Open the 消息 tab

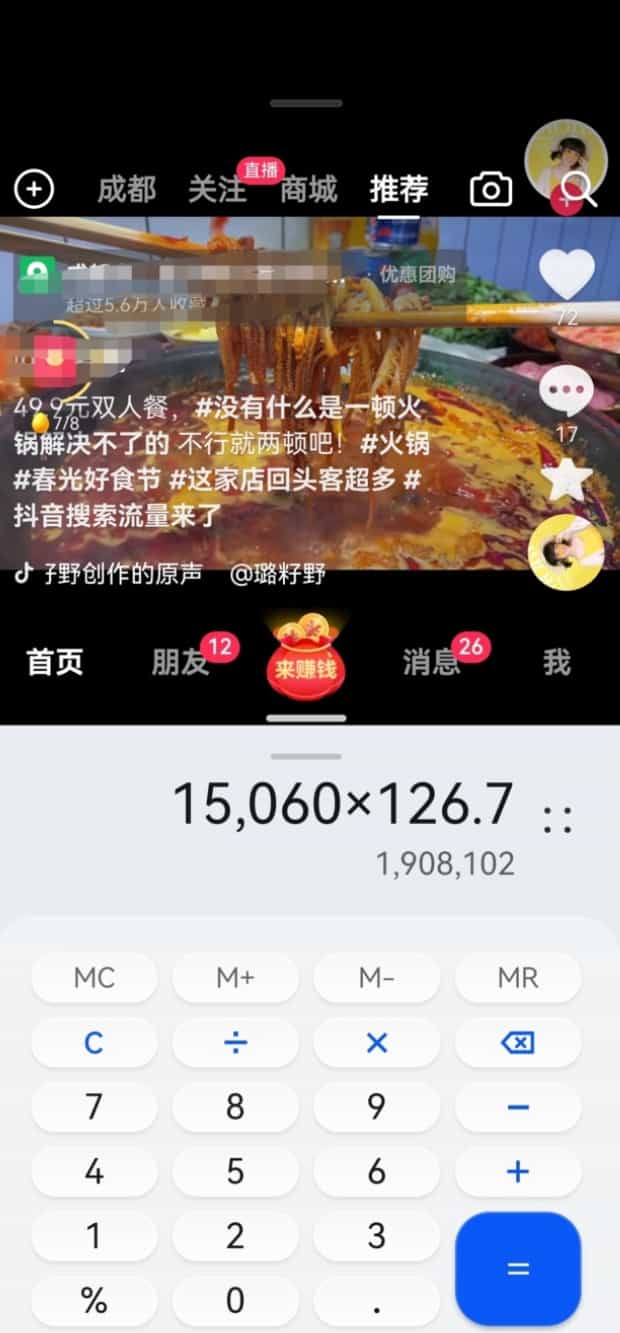coord(431,662)
